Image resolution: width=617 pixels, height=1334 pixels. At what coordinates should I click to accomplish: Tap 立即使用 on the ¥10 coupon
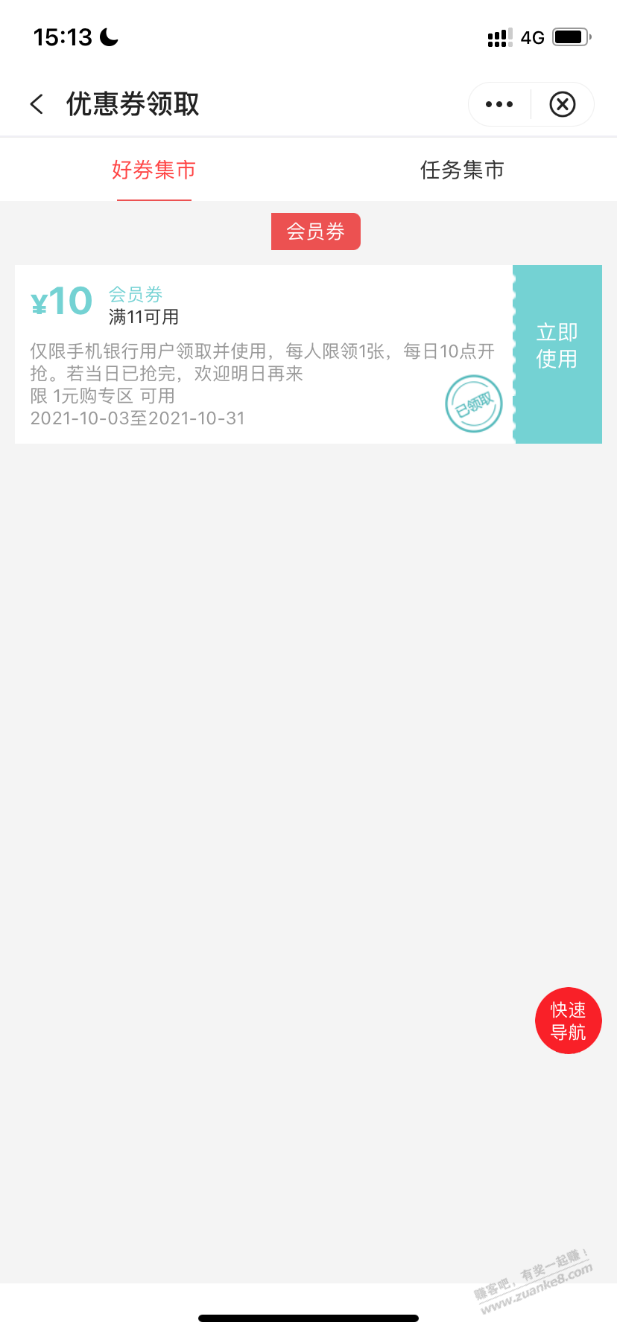pyautogui.click(x=557, y=346)
